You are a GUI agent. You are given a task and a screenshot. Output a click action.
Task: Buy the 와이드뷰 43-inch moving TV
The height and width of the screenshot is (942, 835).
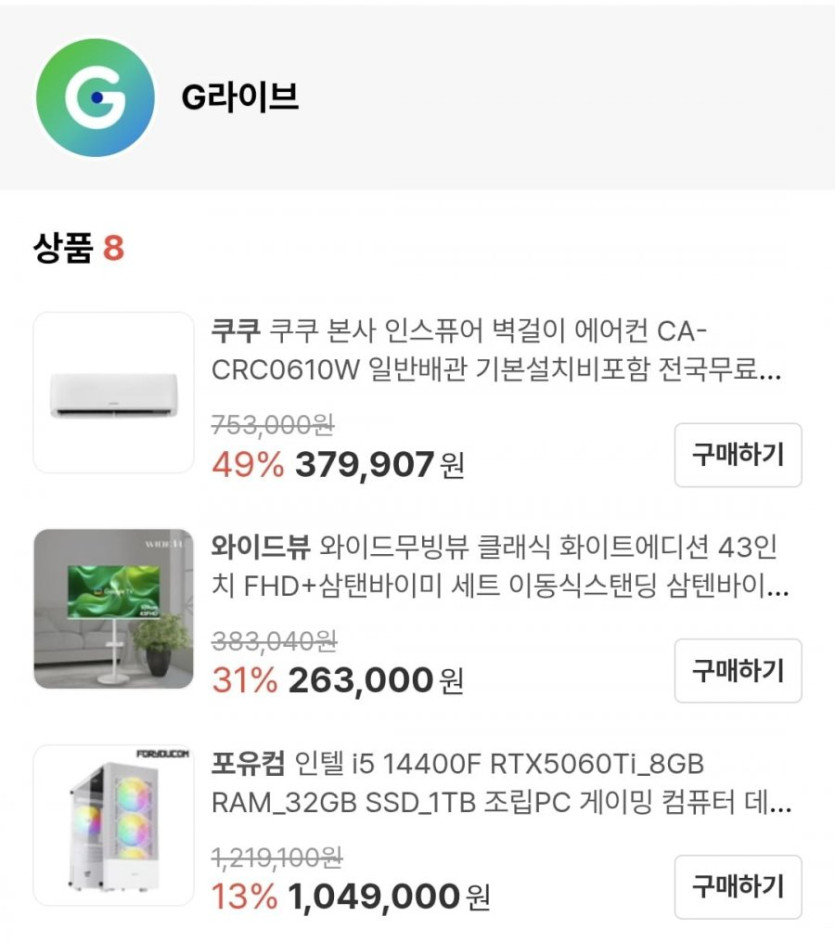coord(738,671)
